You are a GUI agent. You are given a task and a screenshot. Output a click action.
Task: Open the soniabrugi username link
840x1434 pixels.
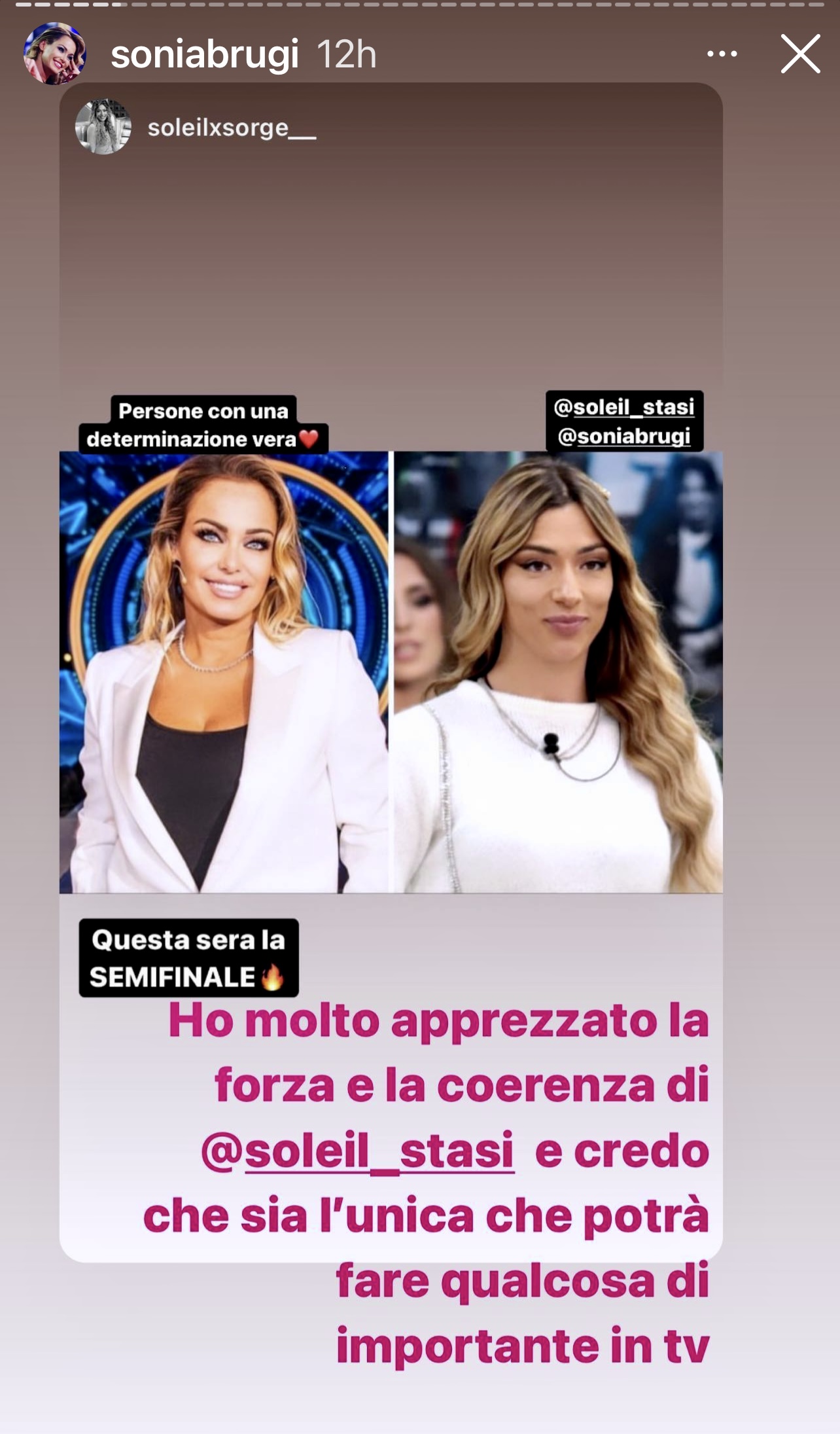[x=205, y=54]
